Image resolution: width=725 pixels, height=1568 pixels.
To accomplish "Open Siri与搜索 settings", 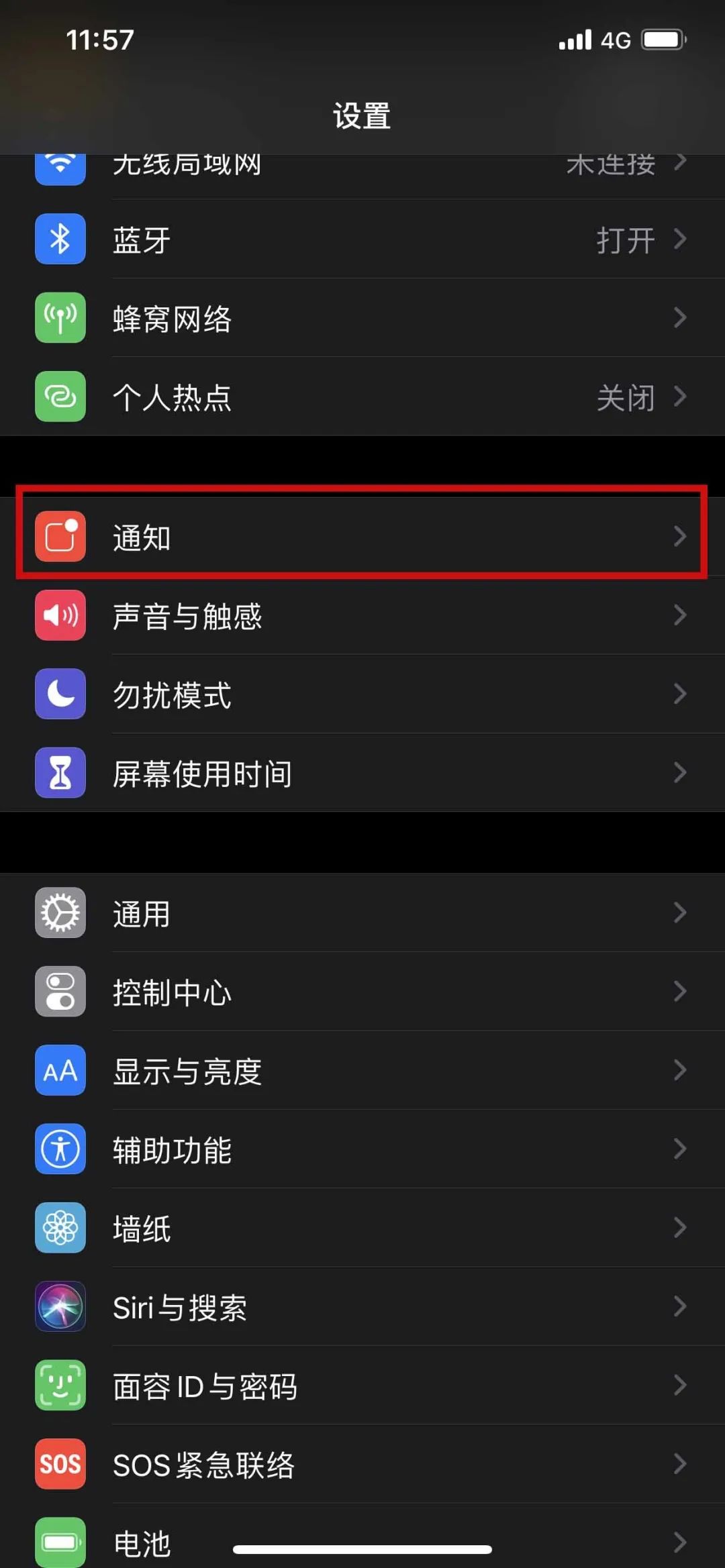I will [x=362, y=1307].
